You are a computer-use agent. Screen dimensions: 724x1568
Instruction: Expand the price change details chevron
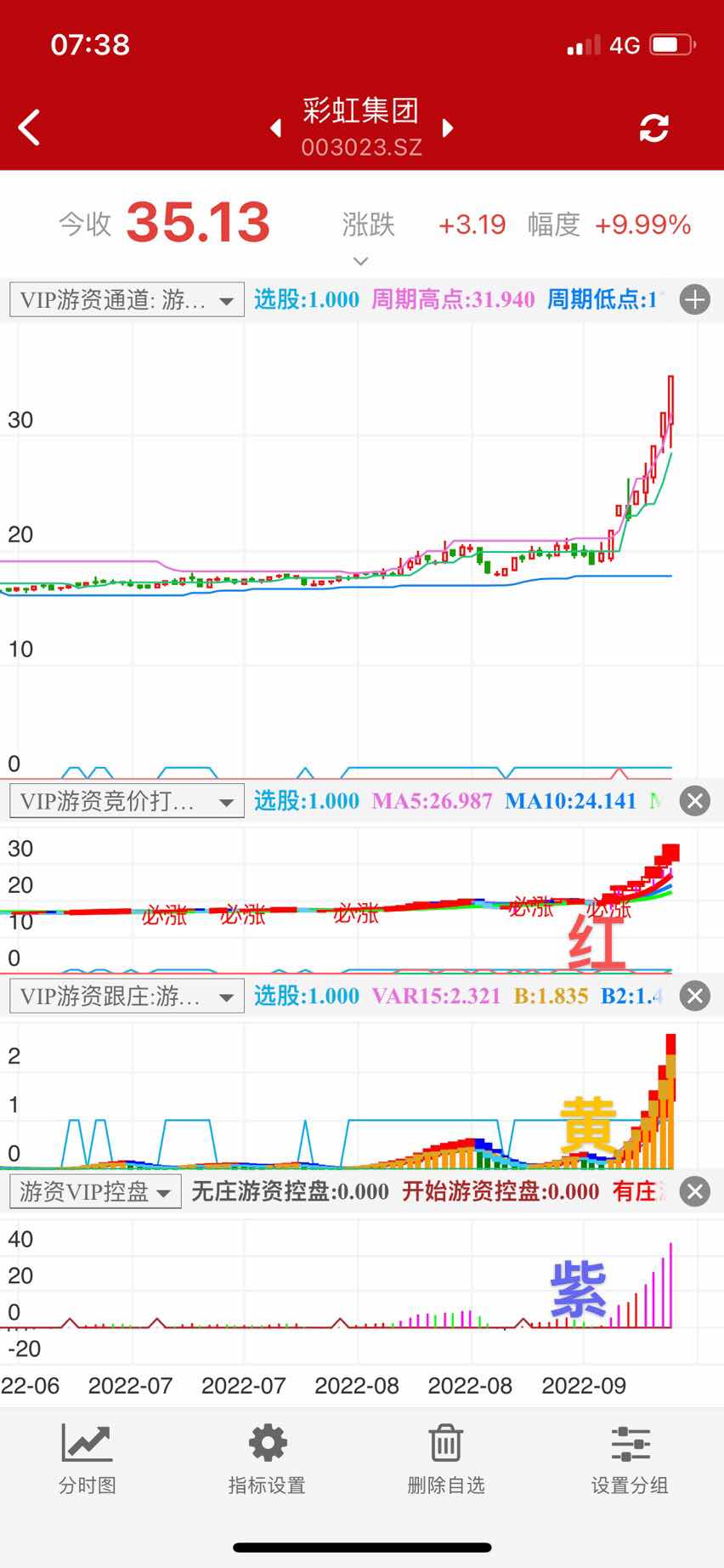point(360,261)
